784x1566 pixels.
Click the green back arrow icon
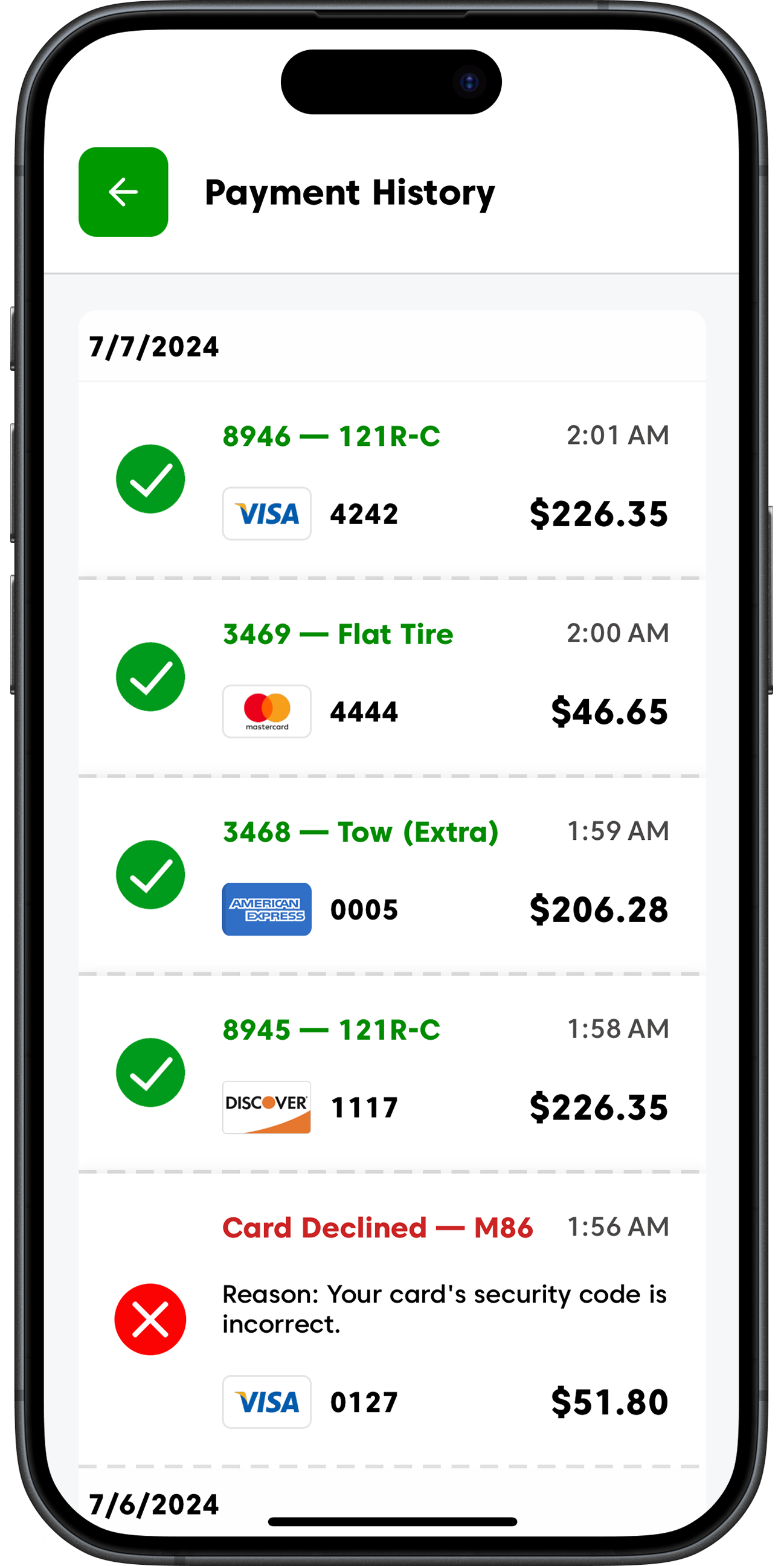coord(123,192)
